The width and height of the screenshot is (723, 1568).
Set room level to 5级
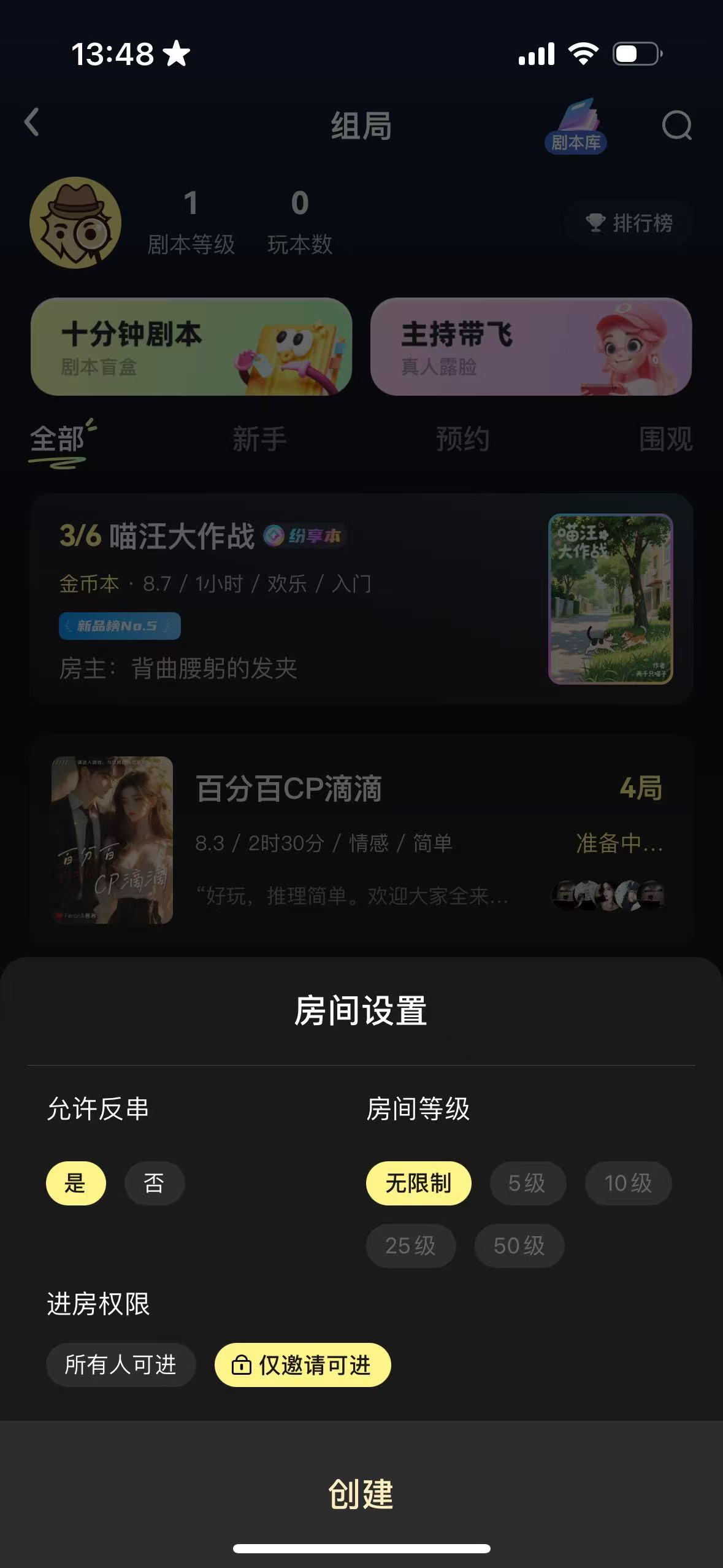click(x=527, y=1183)
